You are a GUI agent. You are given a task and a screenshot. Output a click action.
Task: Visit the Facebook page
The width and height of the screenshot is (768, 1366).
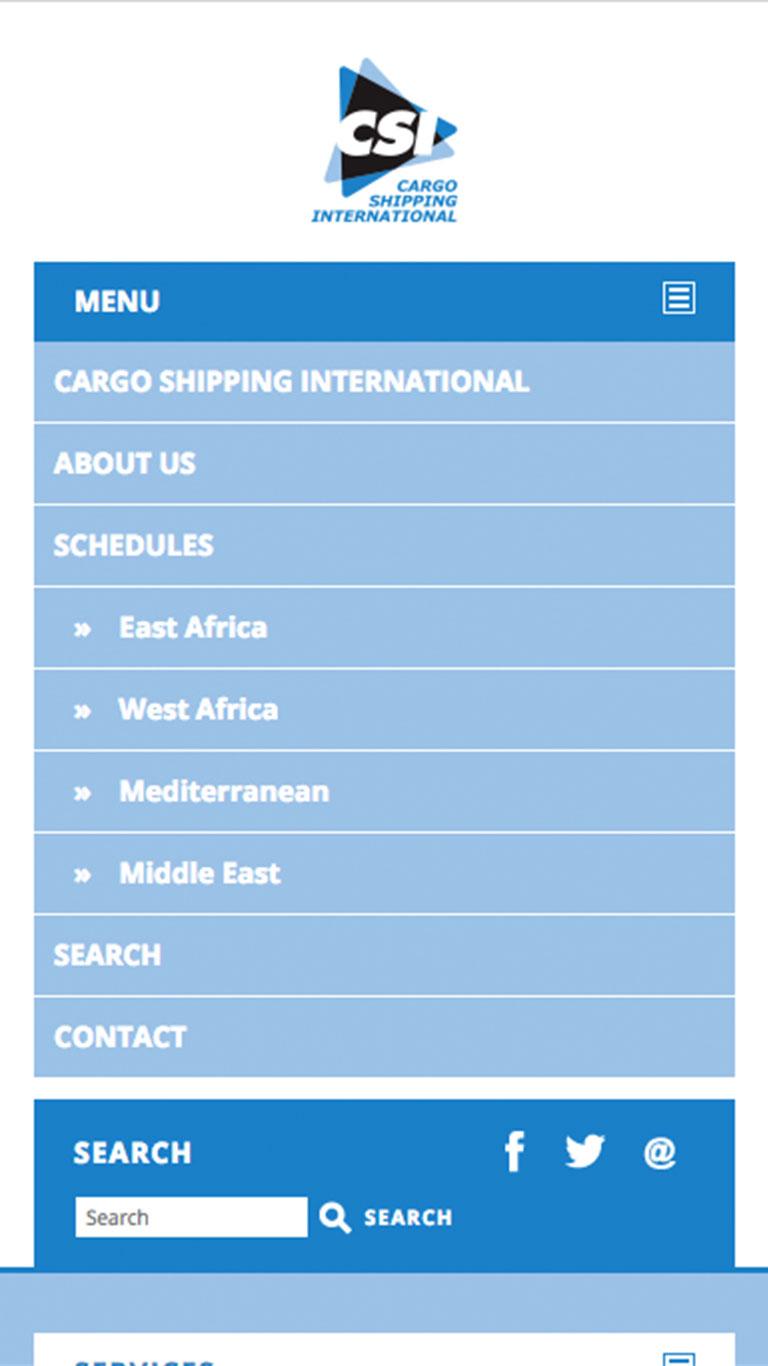(514, 1152)
